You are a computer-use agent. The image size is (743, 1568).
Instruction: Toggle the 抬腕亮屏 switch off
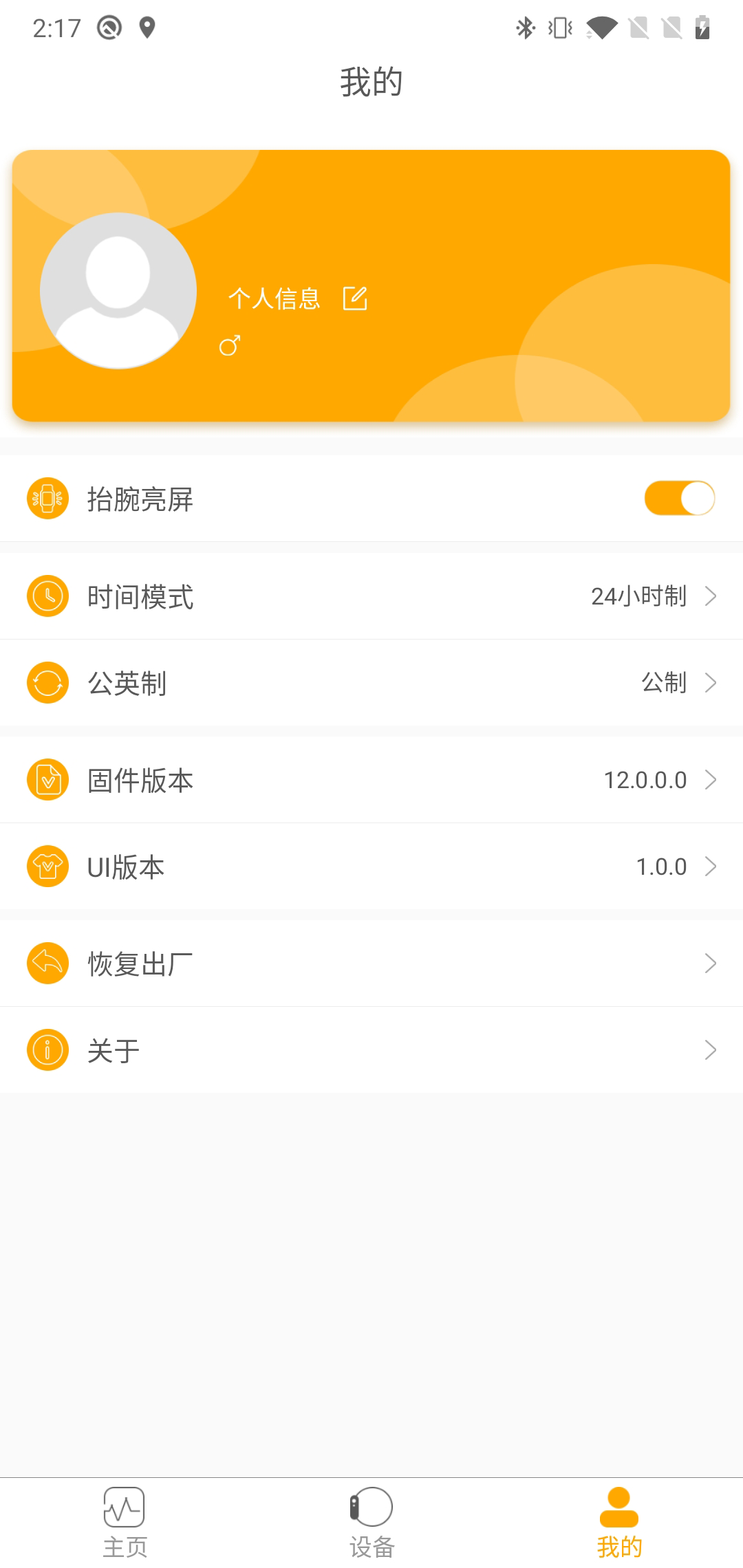pyautogui.click(x=680, y=498)
